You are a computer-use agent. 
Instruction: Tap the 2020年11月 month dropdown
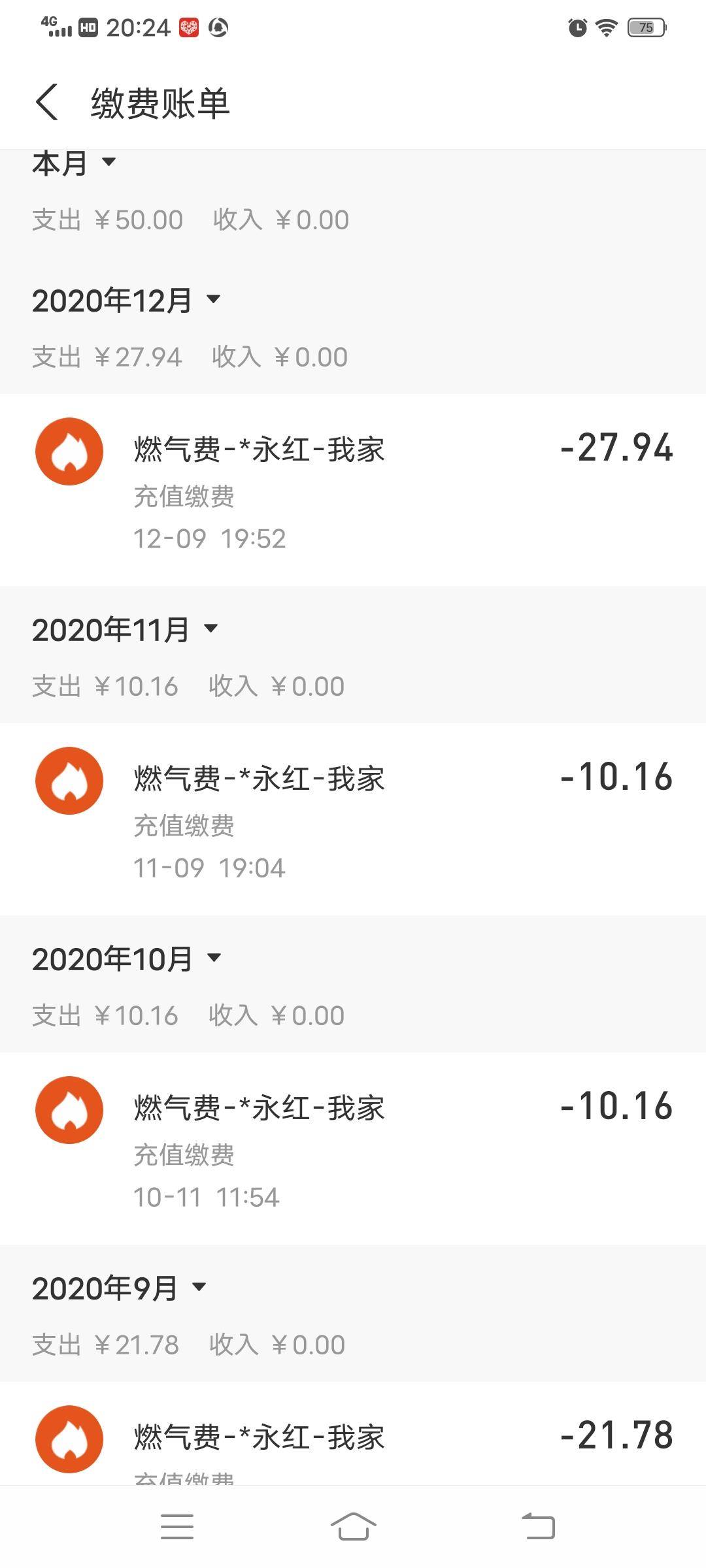pos(124,630)
